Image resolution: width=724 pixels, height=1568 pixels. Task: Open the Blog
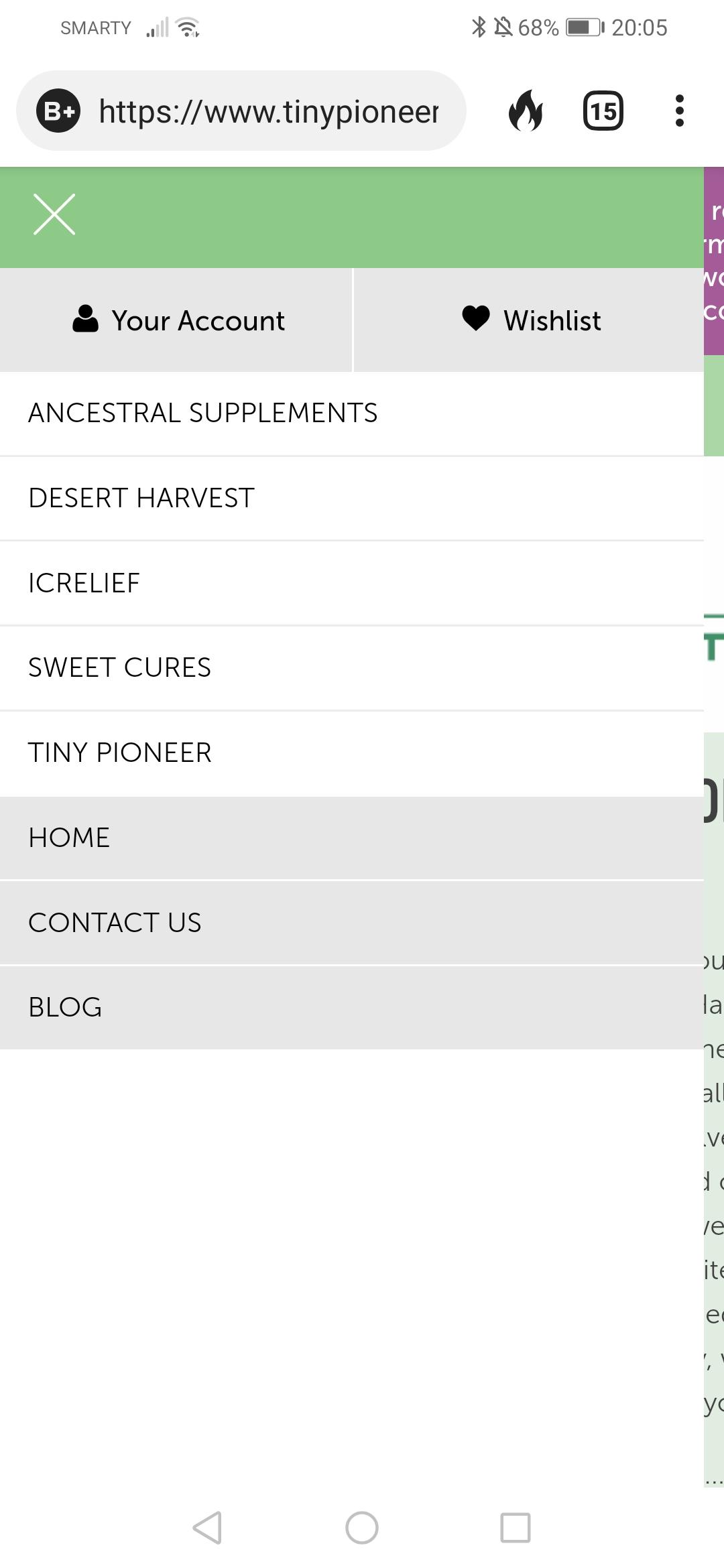click(x=352, y=1007)
